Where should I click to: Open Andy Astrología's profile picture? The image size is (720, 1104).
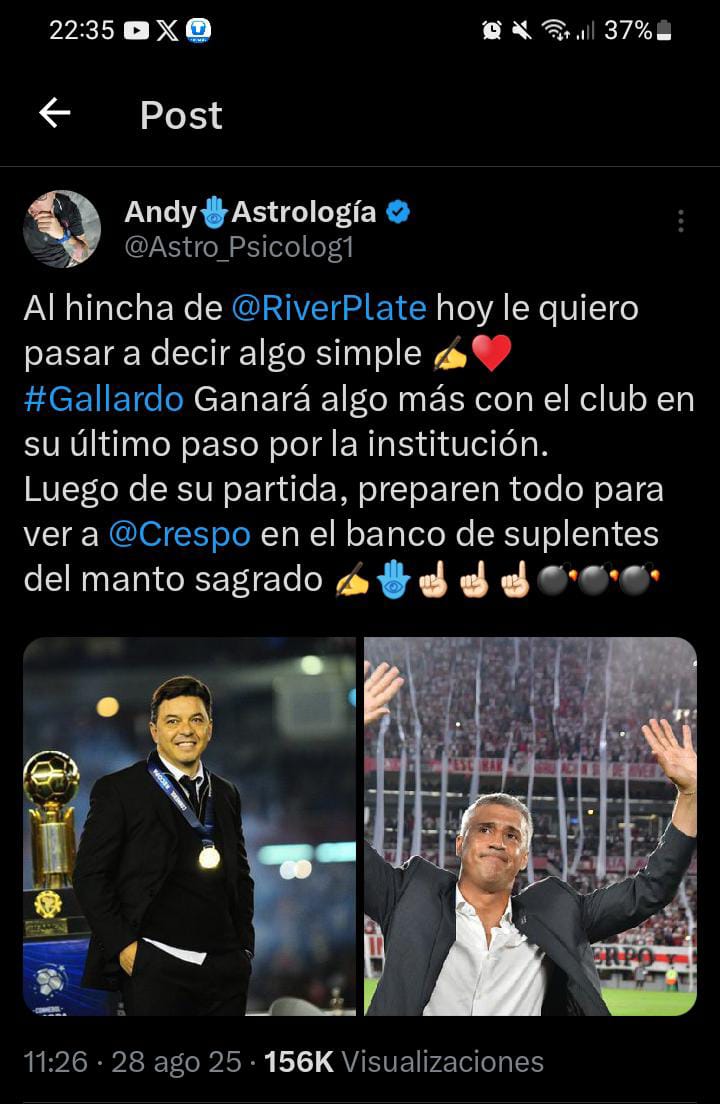point(62,229)
